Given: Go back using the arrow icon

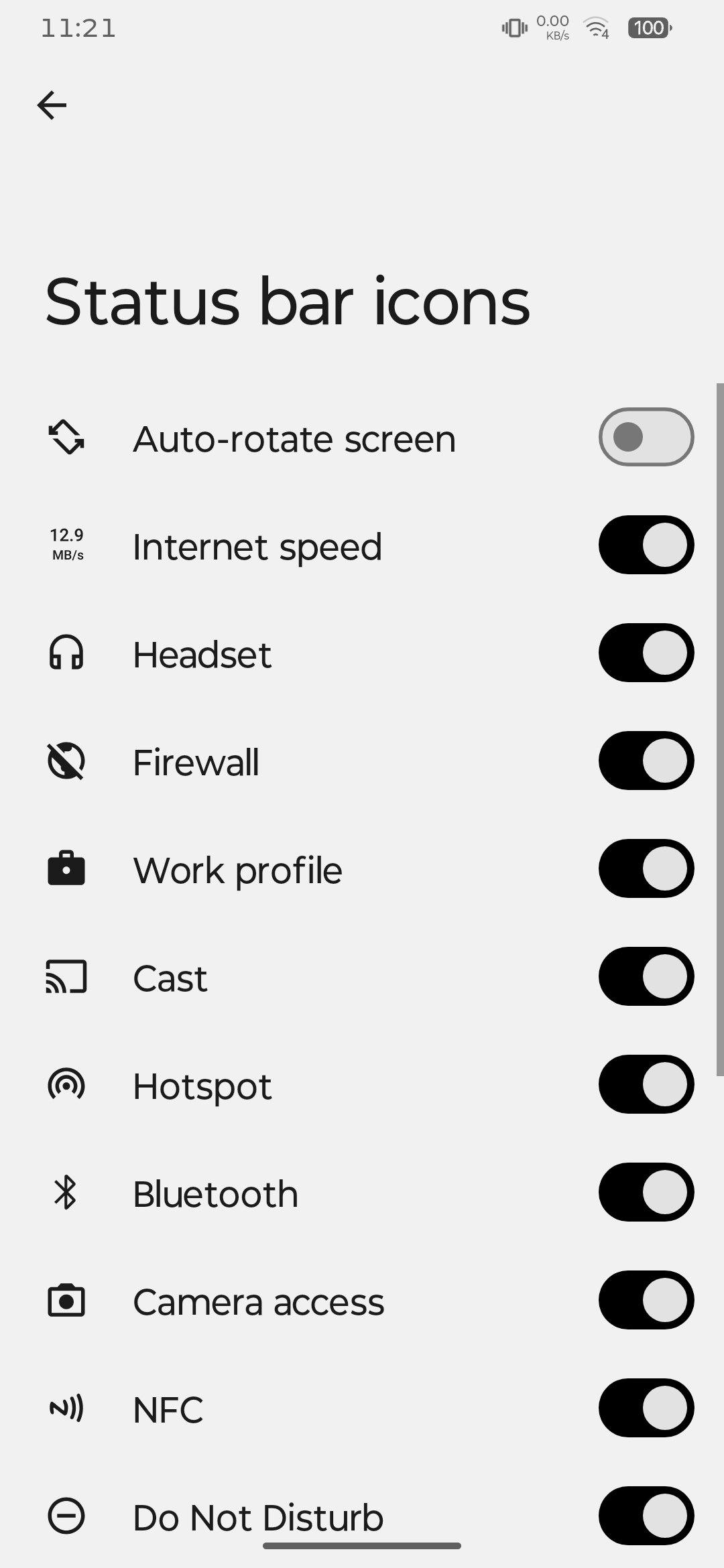Looking at the screenshot, I should (x=52, y=105).
